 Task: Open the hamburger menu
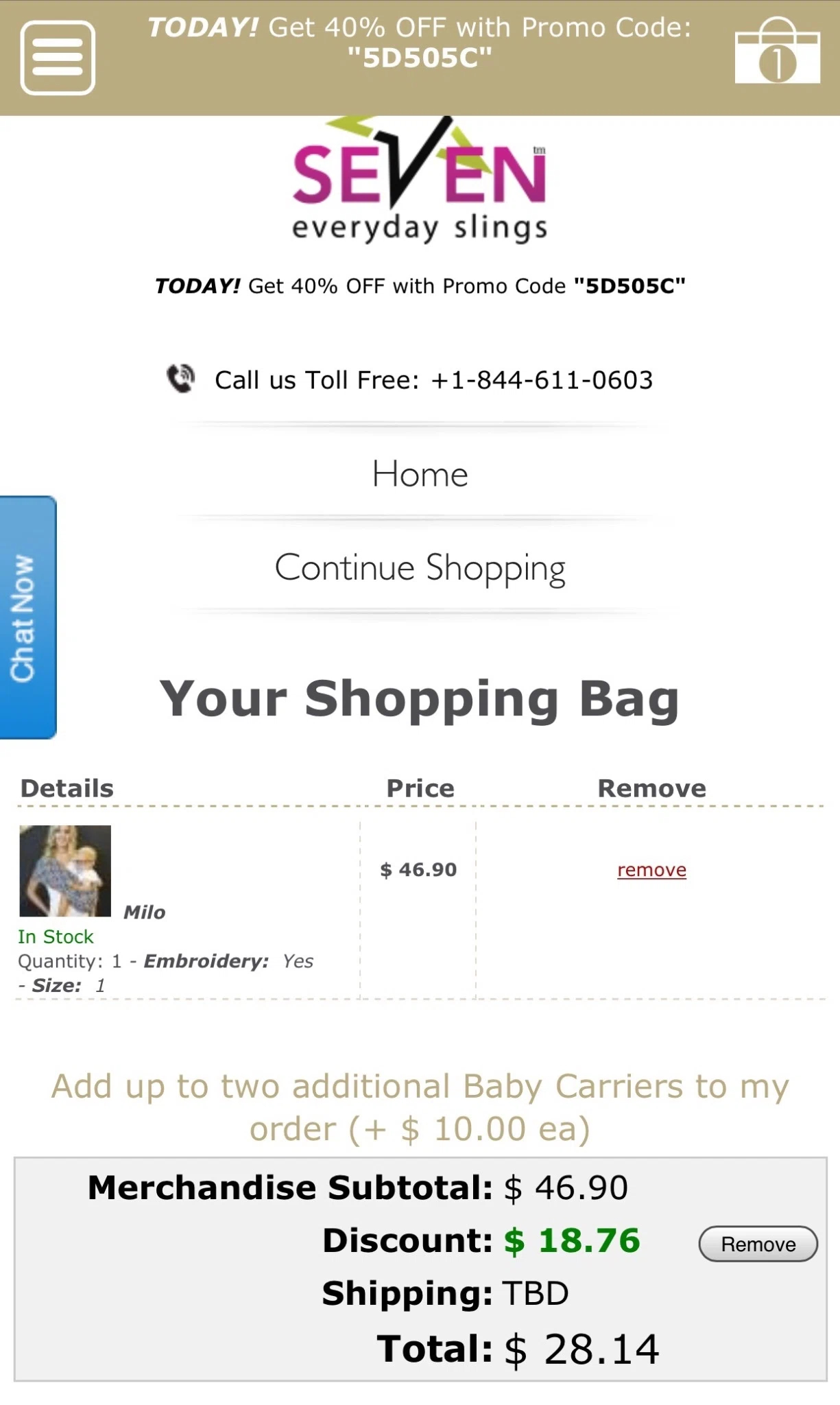pyautogui.click(x=58, y=58)
